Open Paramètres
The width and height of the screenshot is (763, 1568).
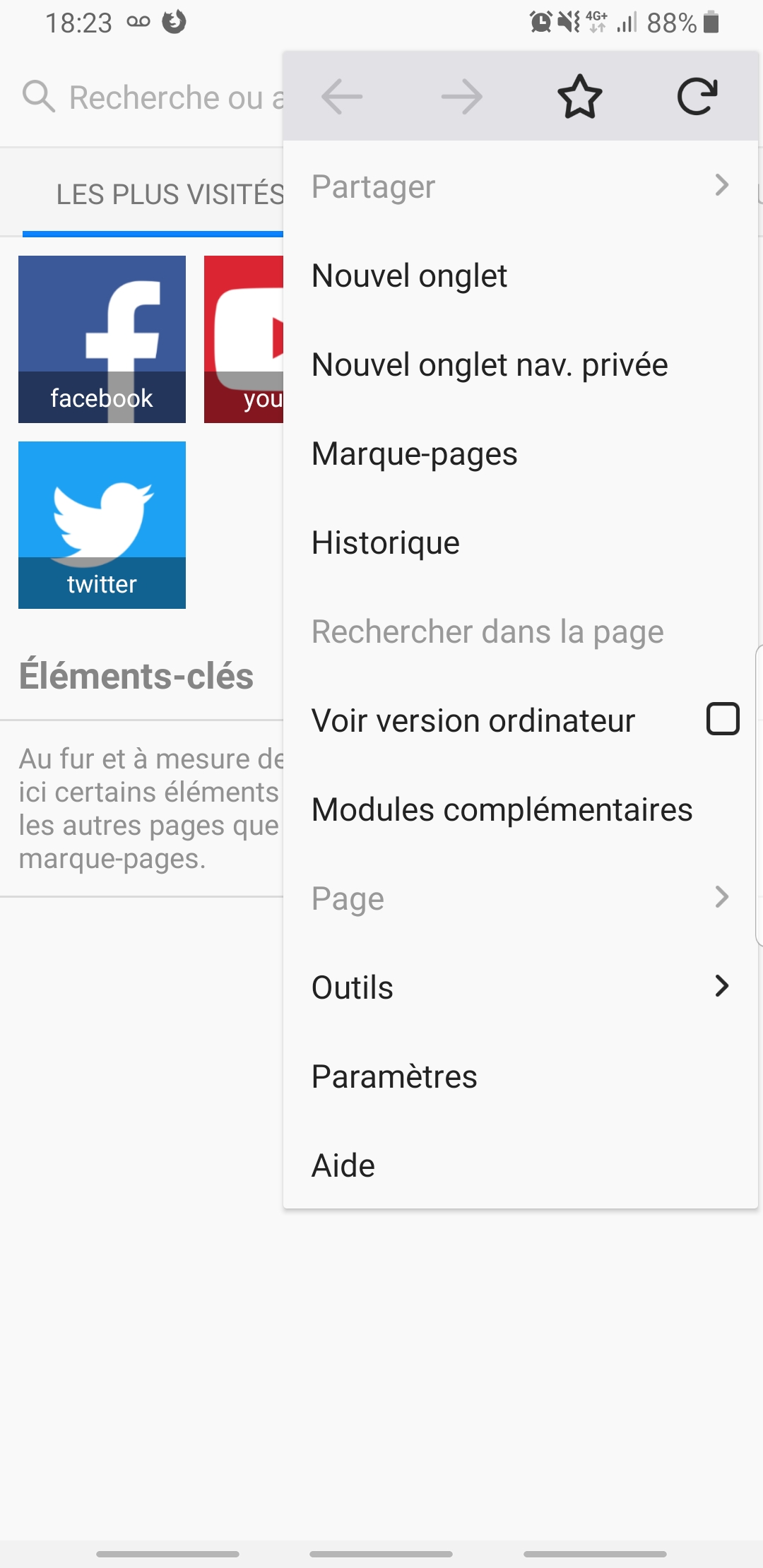(394, 1076)
